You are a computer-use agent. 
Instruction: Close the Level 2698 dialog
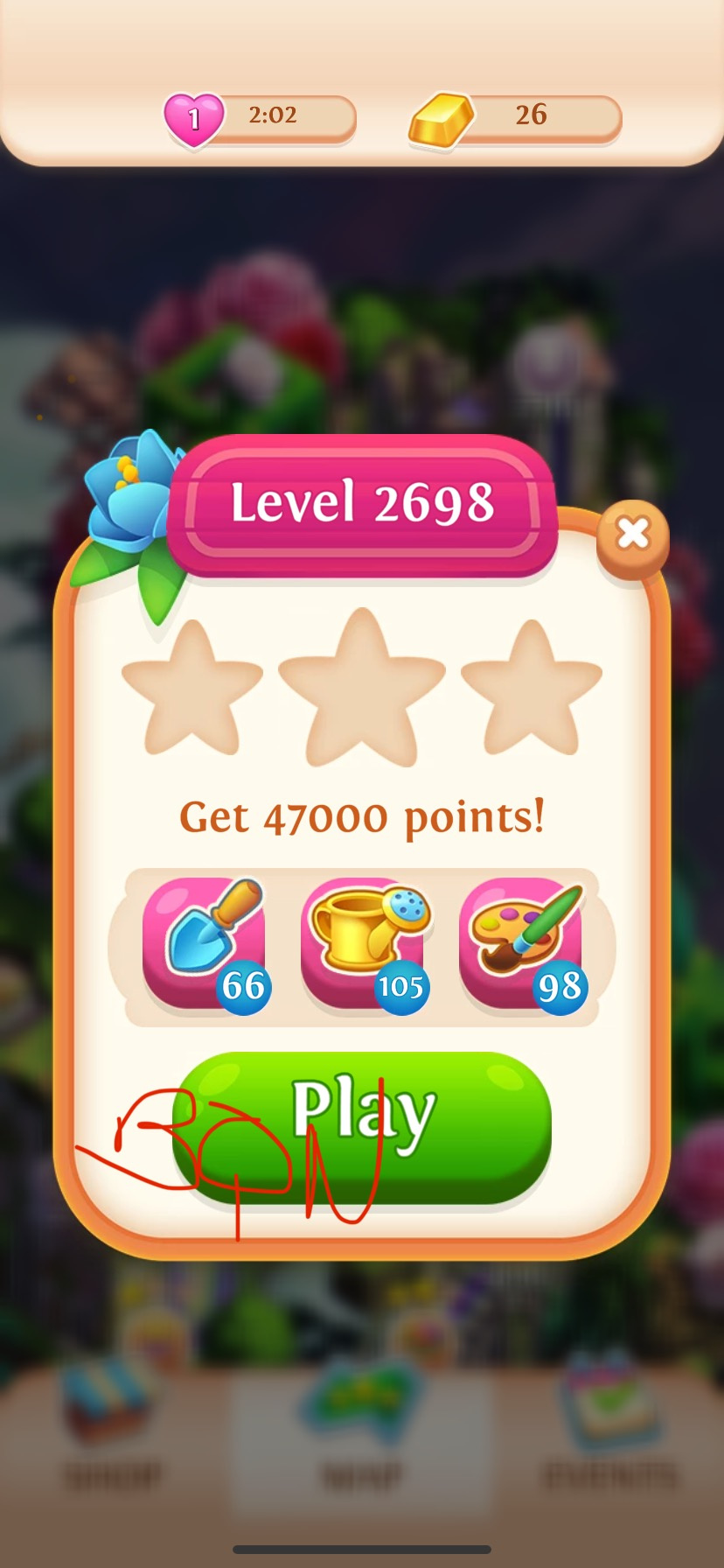[x=632, y=533]
